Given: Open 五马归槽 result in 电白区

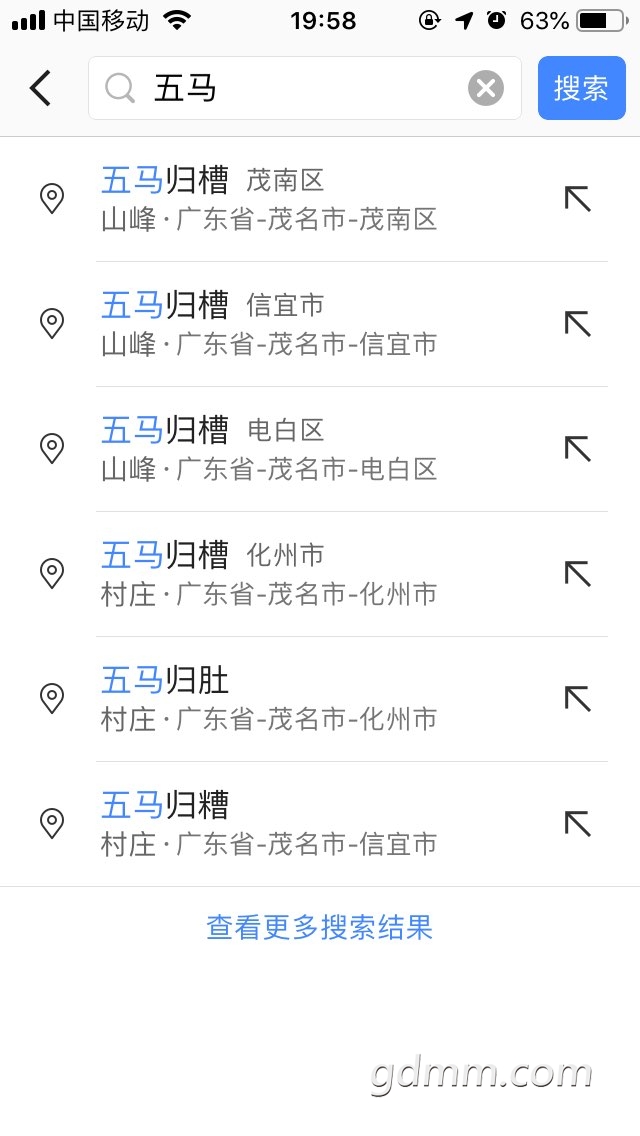Looking at the screenshot, I should [x=300, y=449].
